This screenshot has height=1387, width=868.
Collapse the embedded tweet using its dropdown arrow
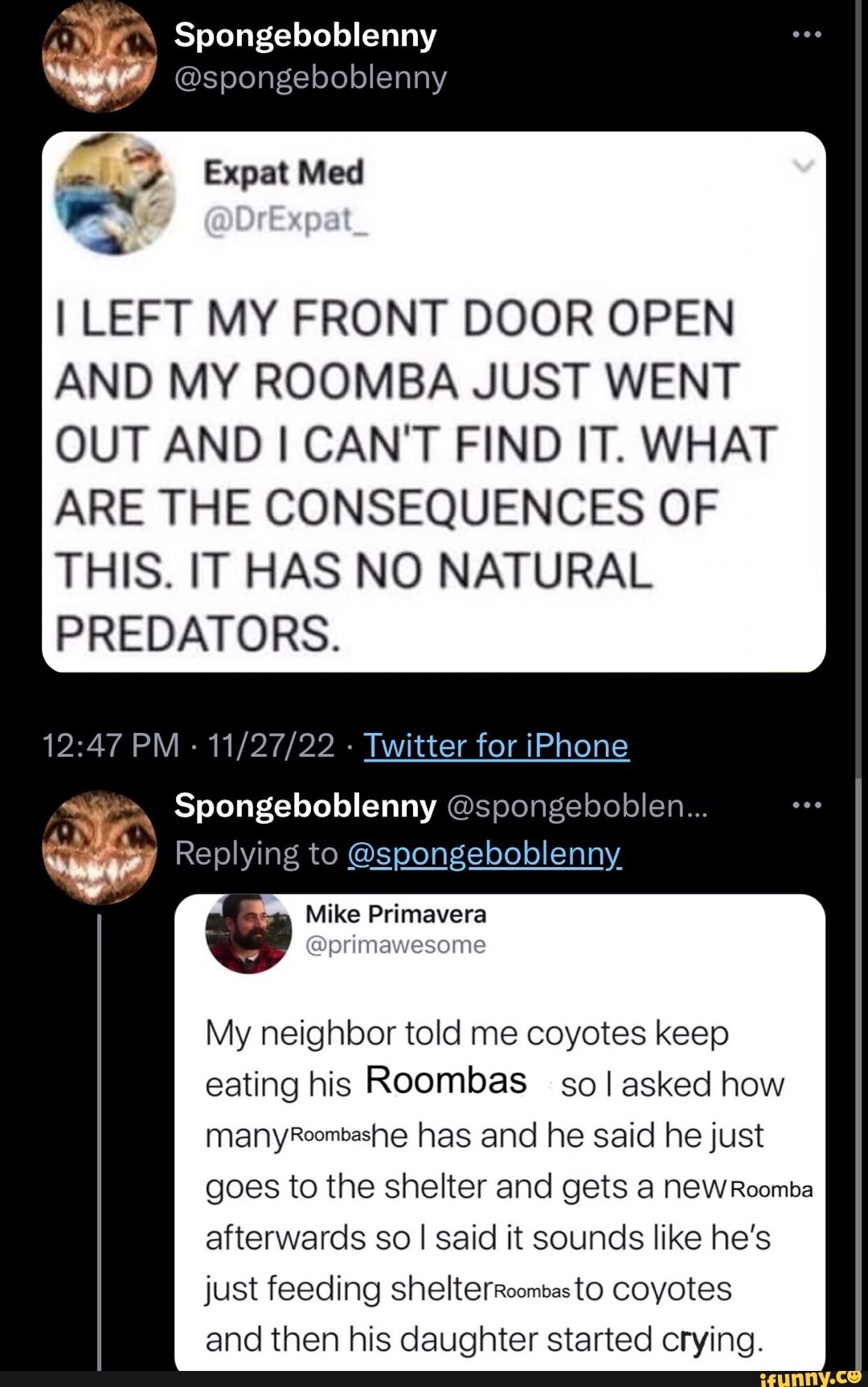coord(805,166)
